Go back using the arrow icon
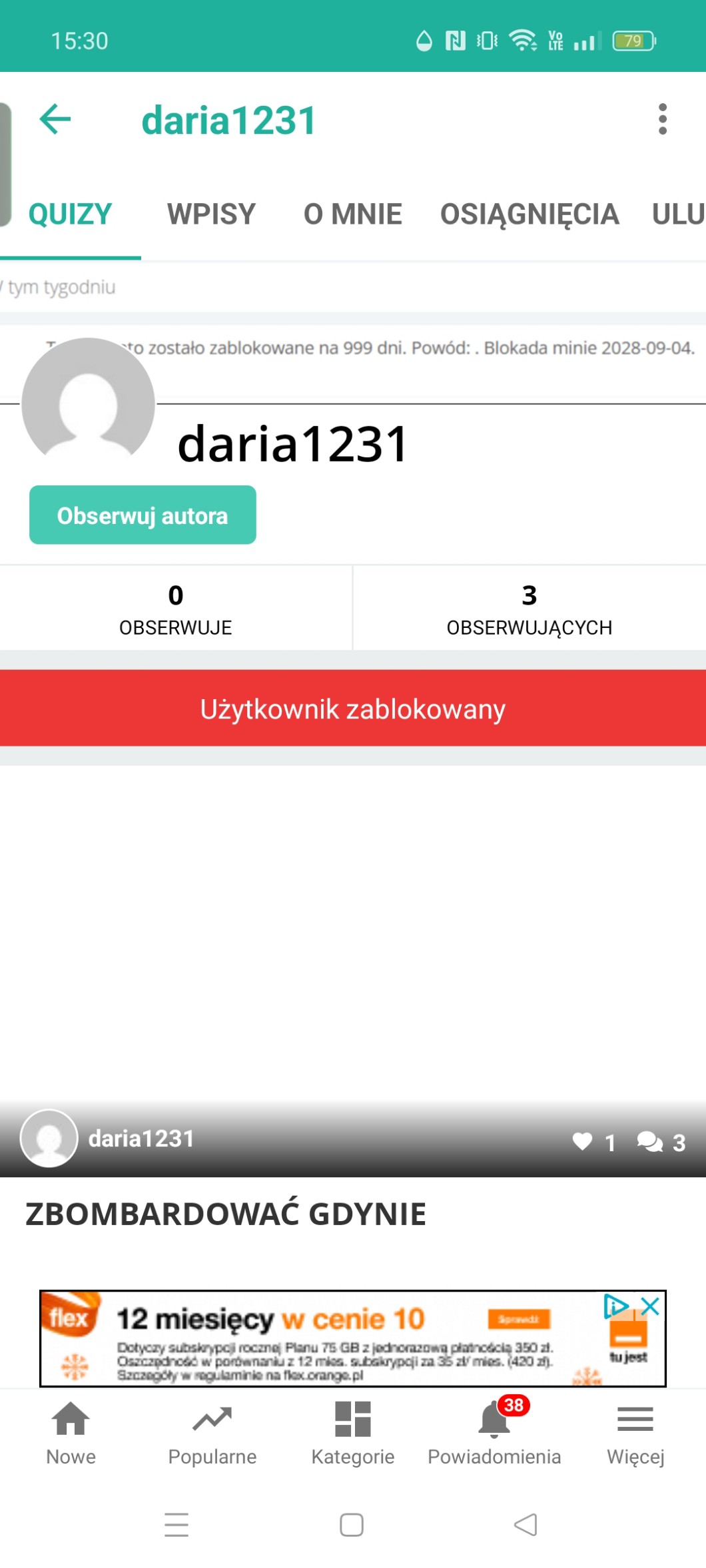This screenshot has width=706, height=1568. [55, 120]
